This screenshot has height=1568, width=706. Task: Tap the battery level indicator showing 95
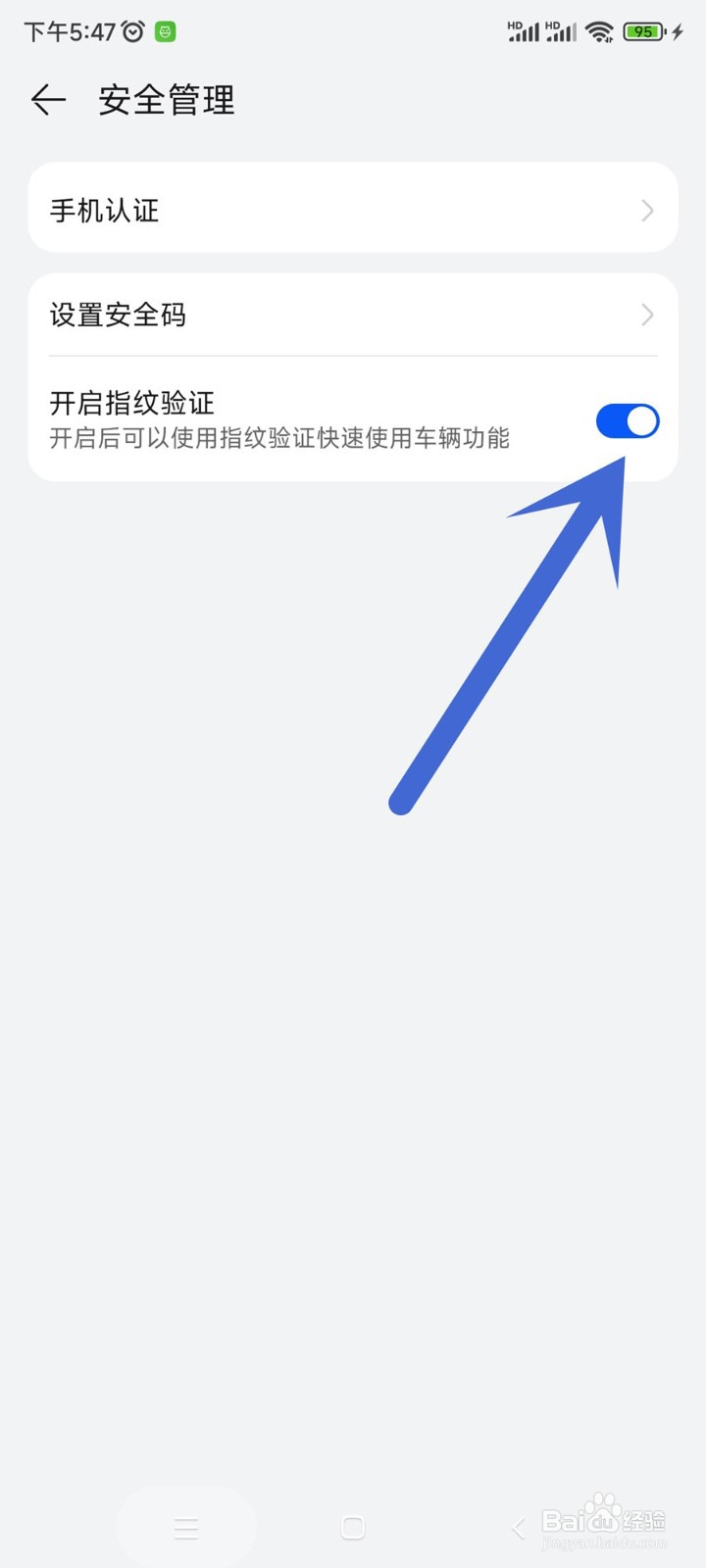click(x=644, y=31)
